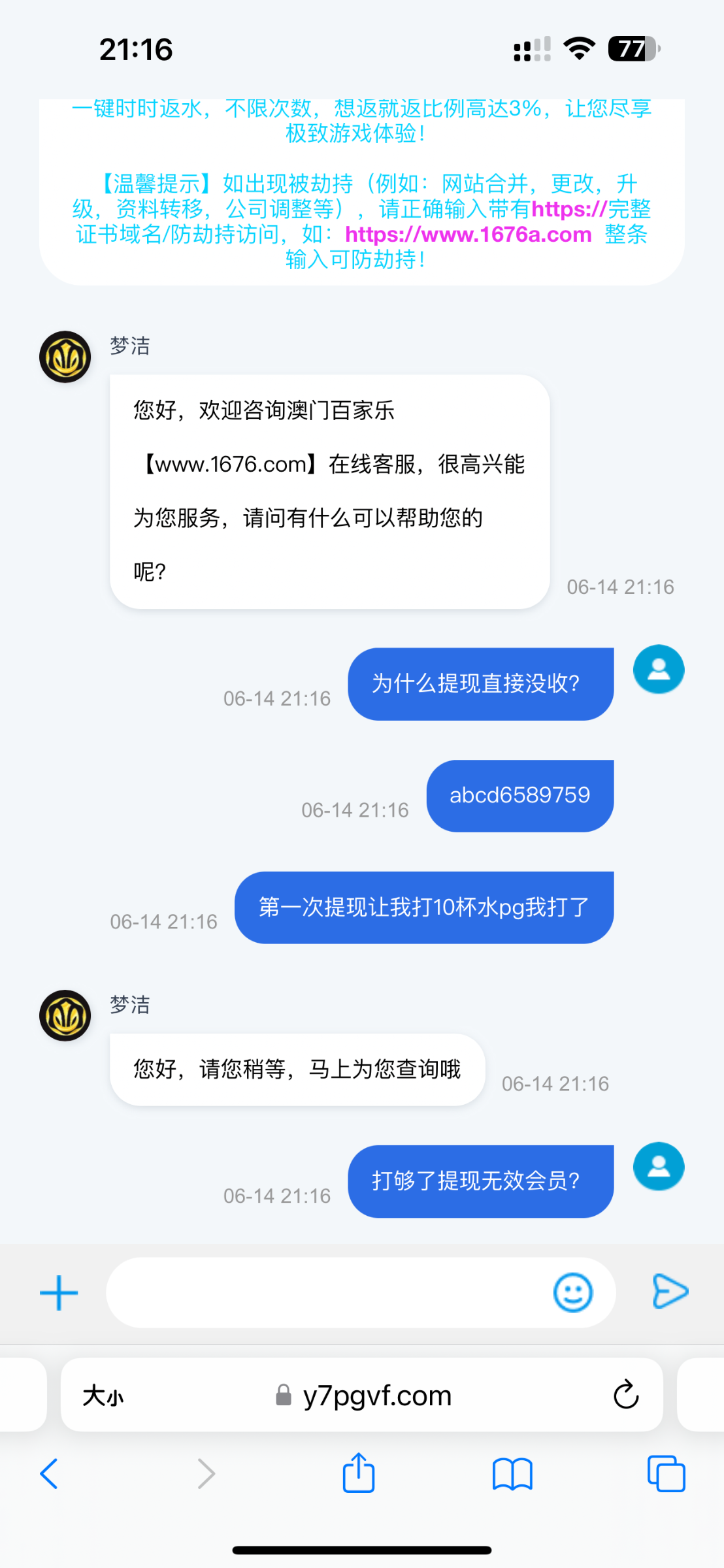Show all open tabs
The image size is (724, 1568).
[x=666, y=1474]
